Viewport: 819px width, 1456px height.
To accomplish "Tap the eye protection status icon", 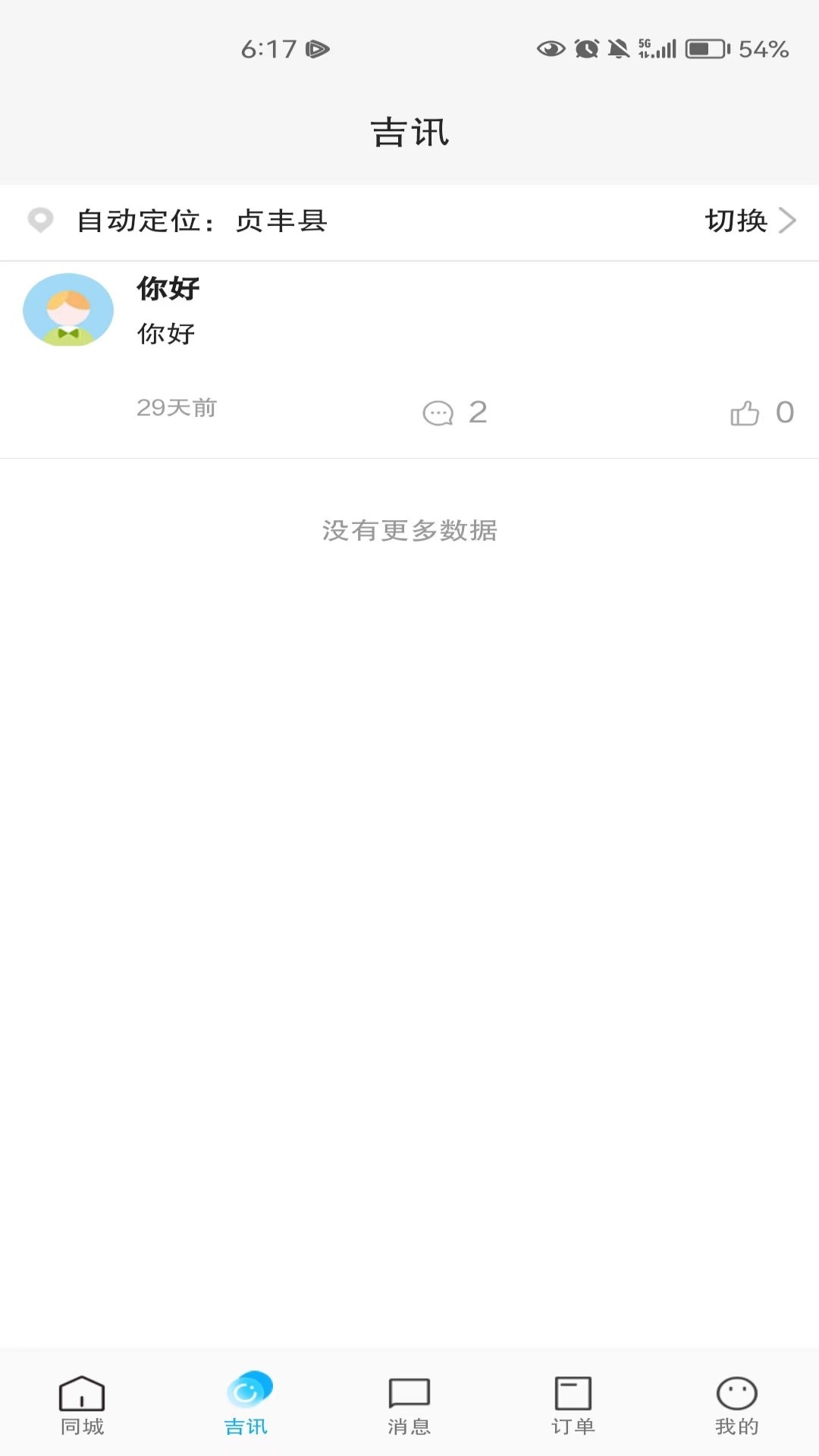I will click(549, 48).
